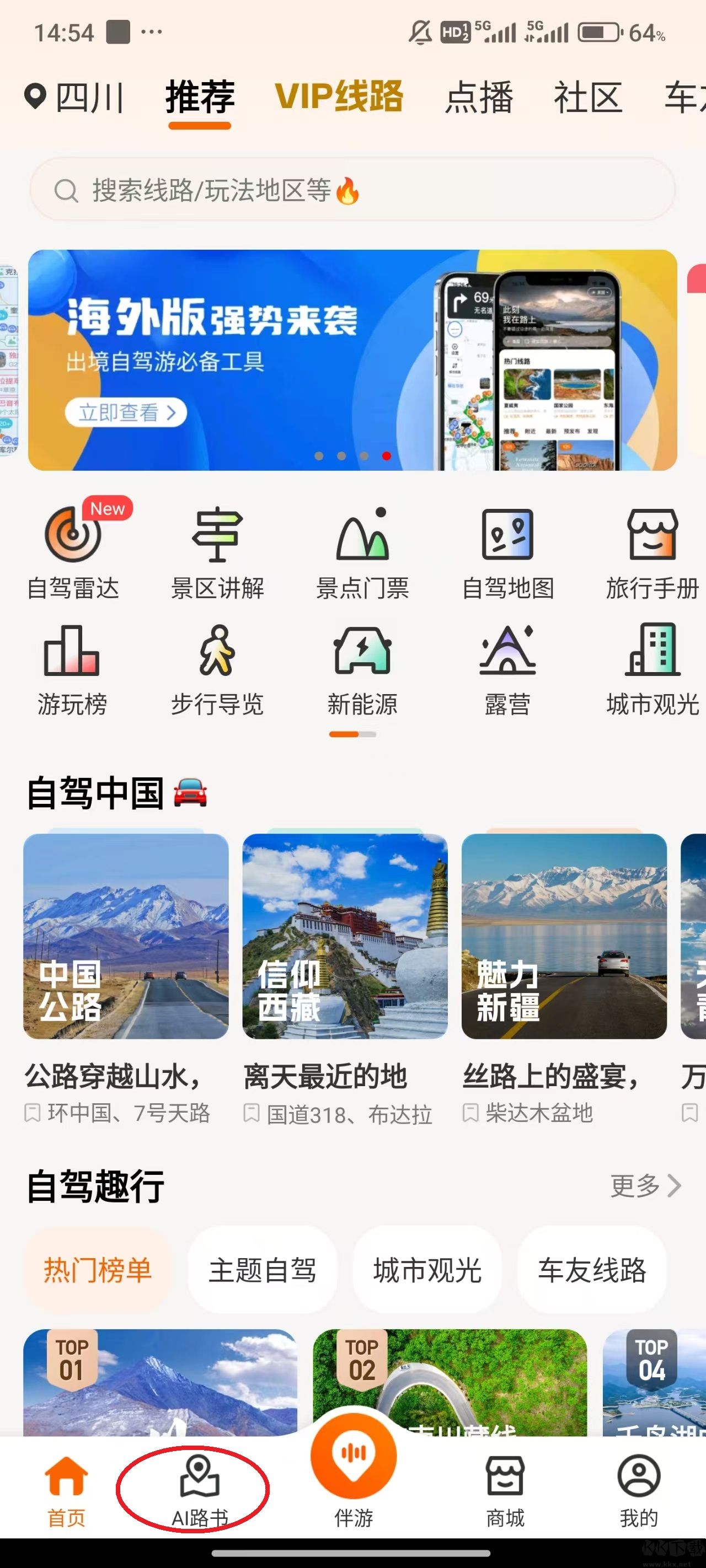Tap the 立即查看 banner button

click(127, 412)
